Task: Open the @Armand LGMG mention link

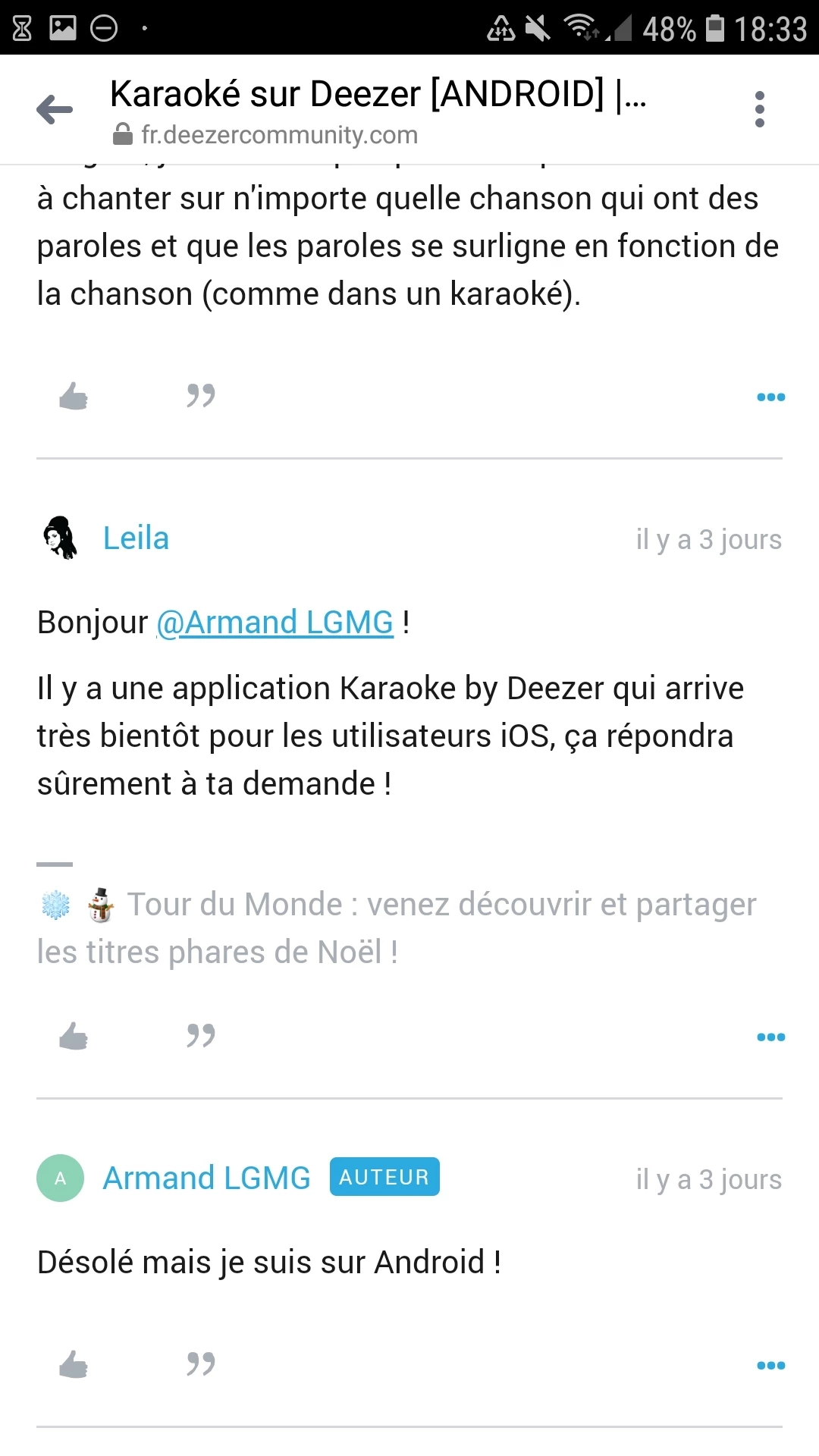Action: [x=275, y=623]
